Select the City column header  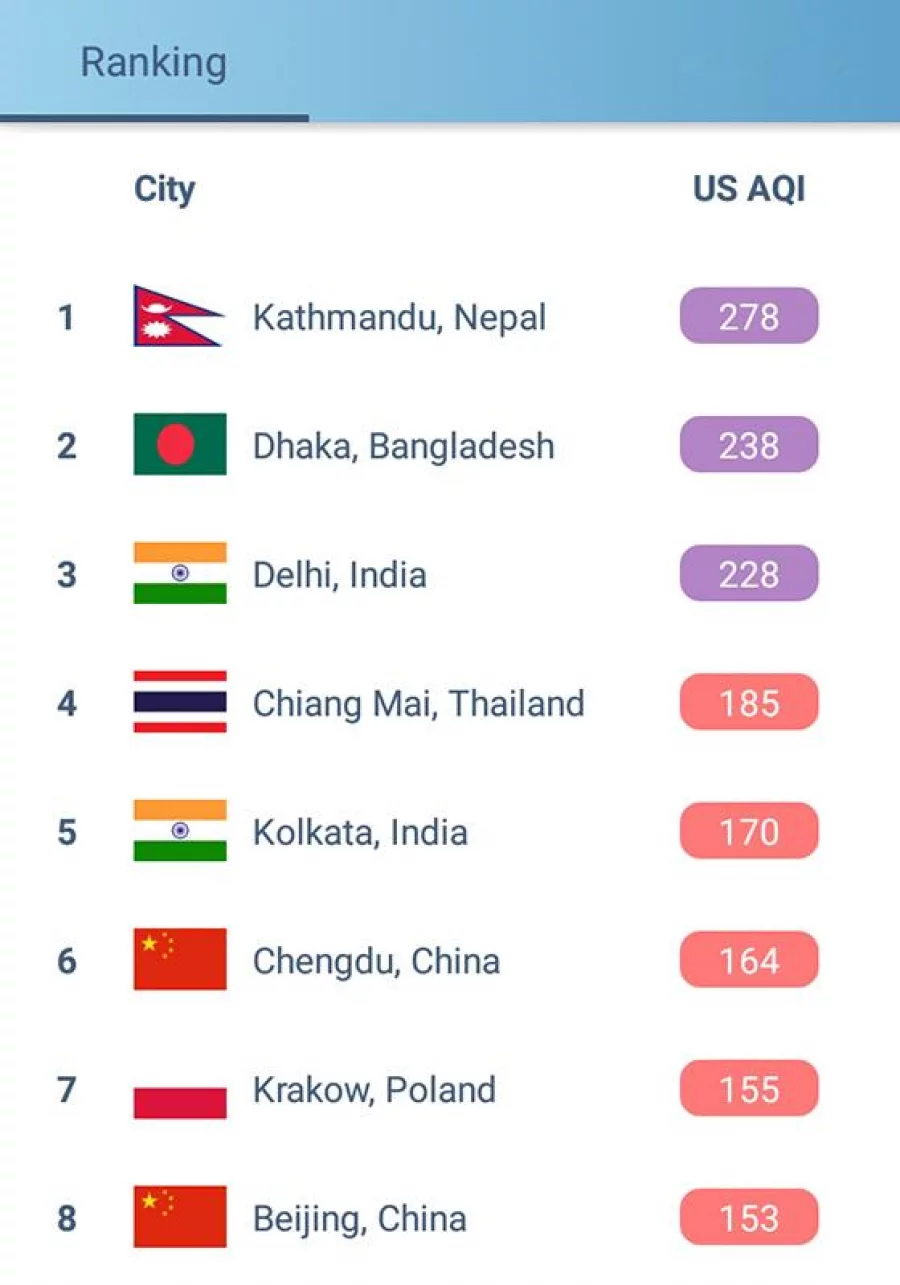point(164,190)
